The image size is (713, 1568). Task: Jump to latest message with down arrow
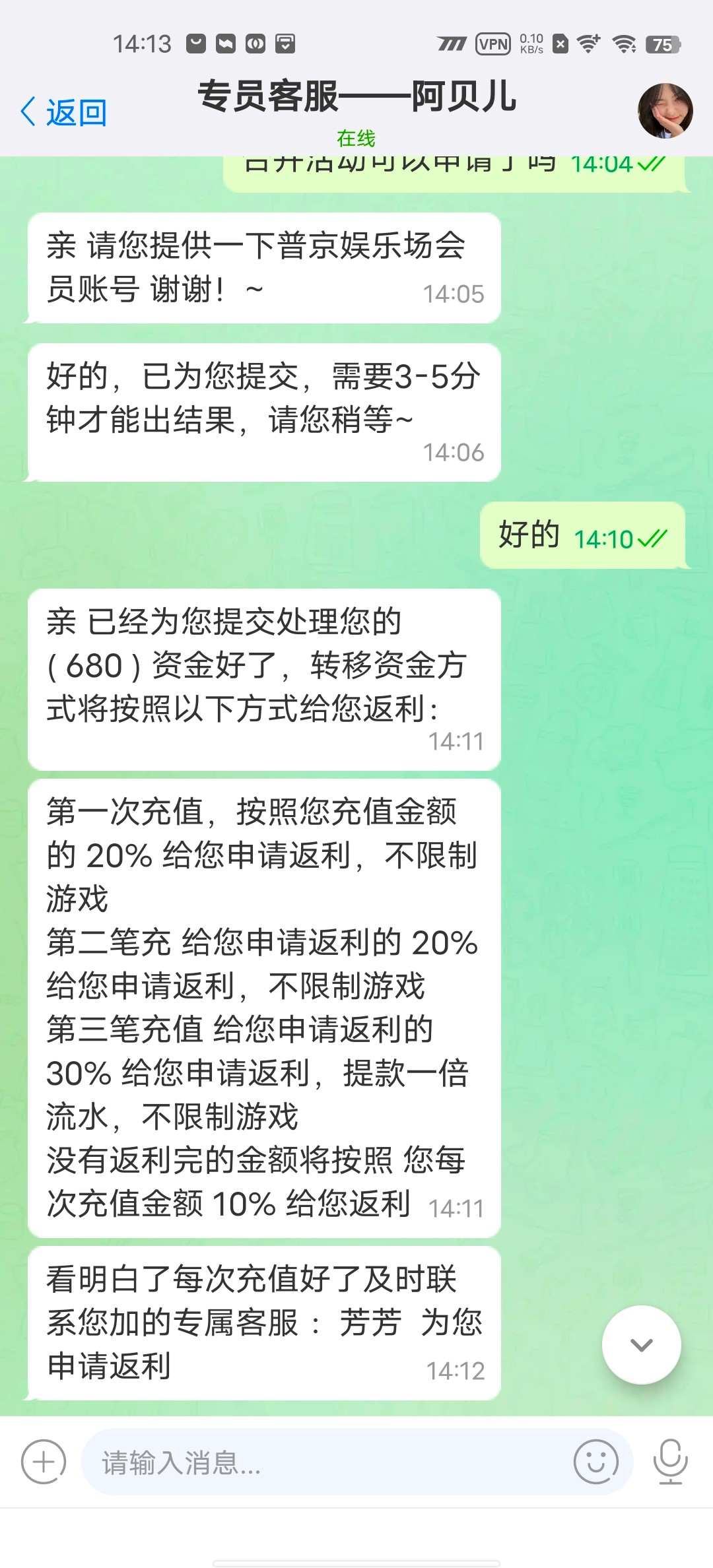click(641, 1344)
